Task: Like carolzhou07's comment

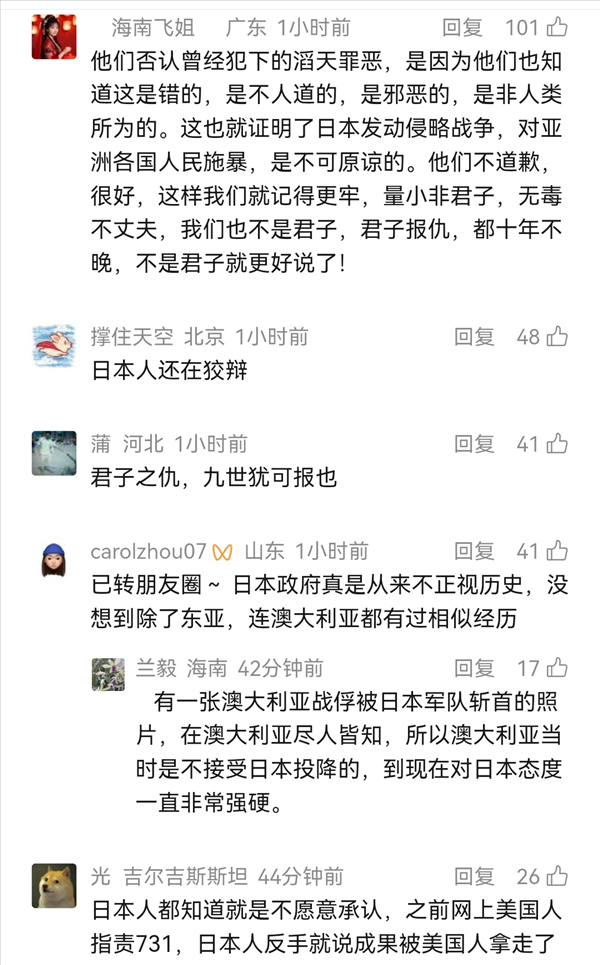Action: [557, 551]
